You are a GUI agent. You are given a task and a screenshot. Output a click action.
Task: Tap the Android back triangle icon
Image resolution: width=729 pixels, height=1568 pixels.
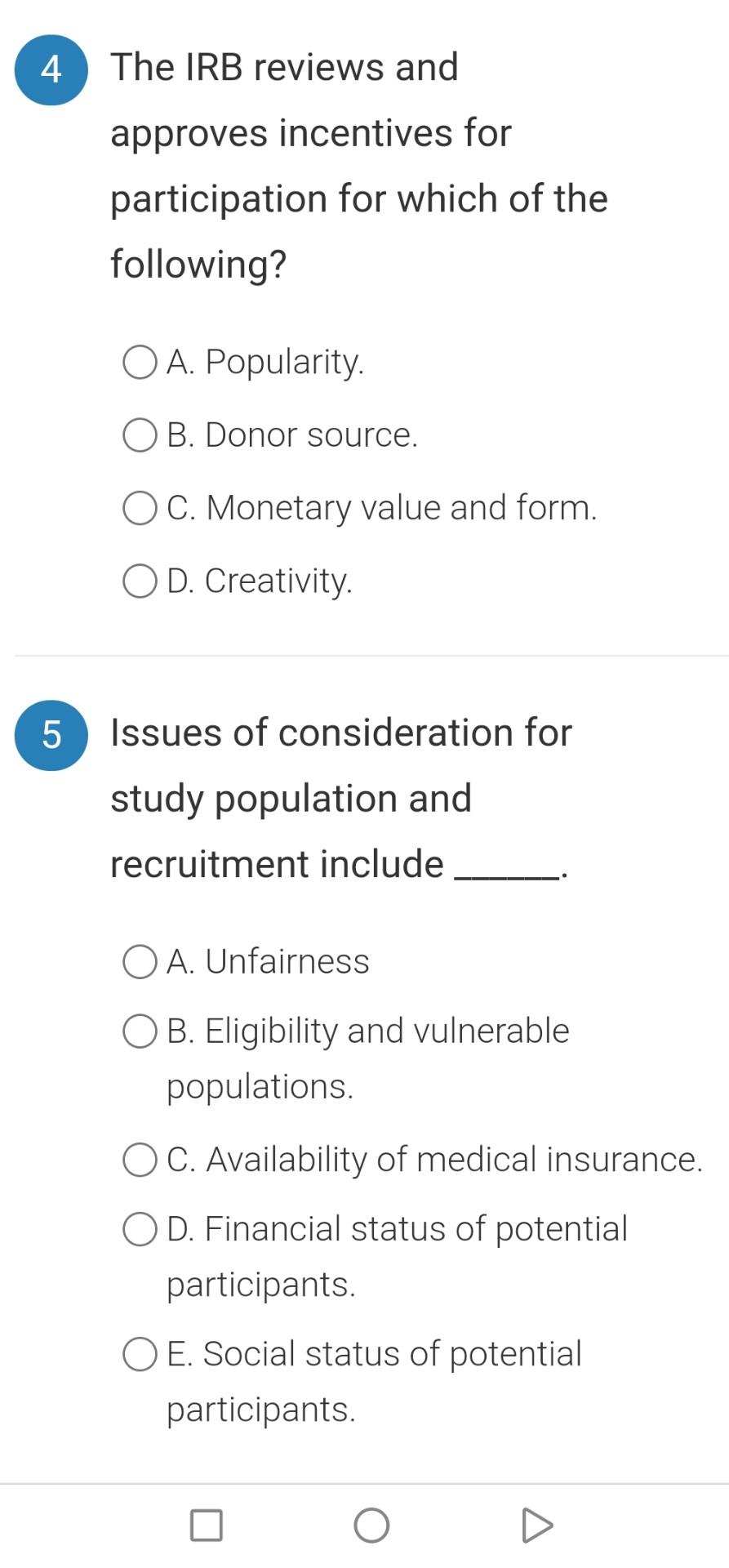(x=536, y=1522)
